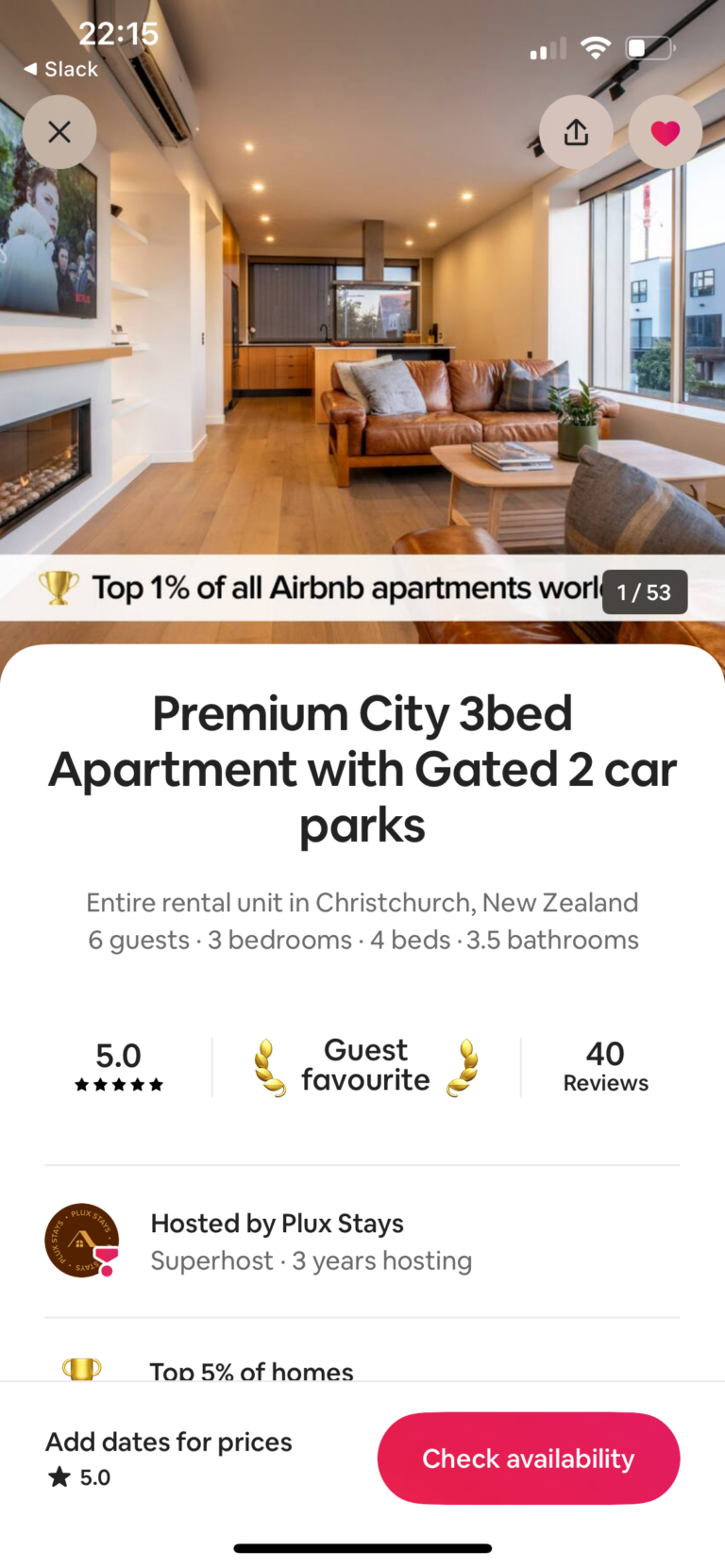Screen dimensions: 725x1568
Task: Open the 40 Reviews section
Action: (605, 1067)
